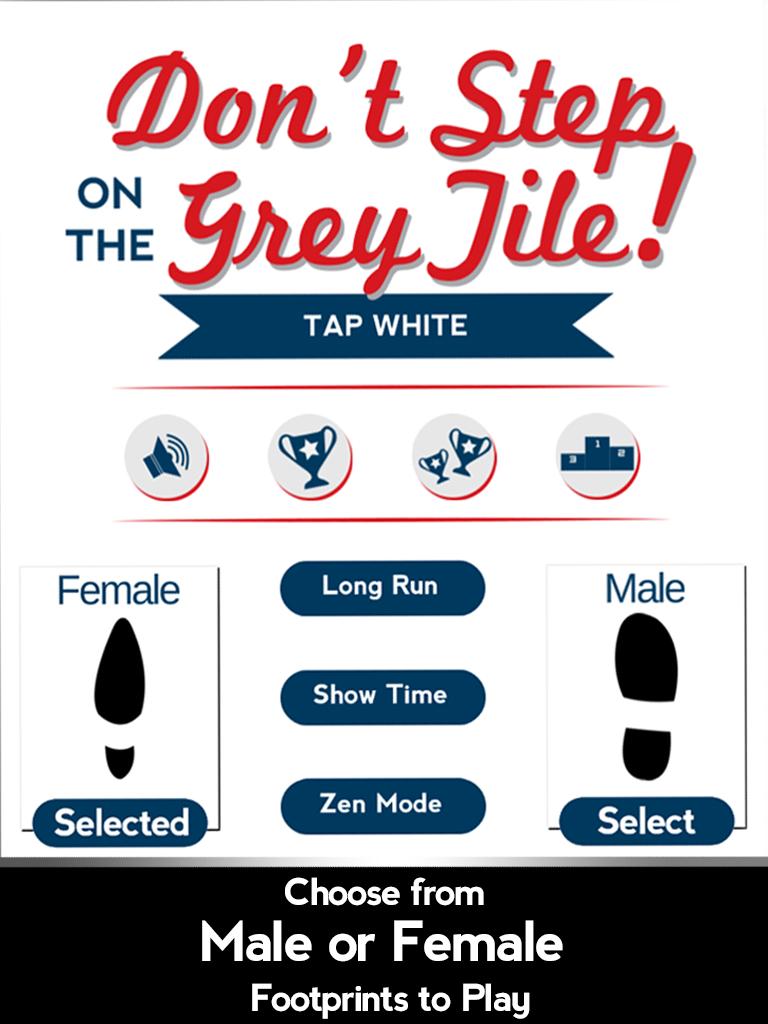Screen dimensions: 768x1024
Task: Start Show Time mode
Action: 383,697
